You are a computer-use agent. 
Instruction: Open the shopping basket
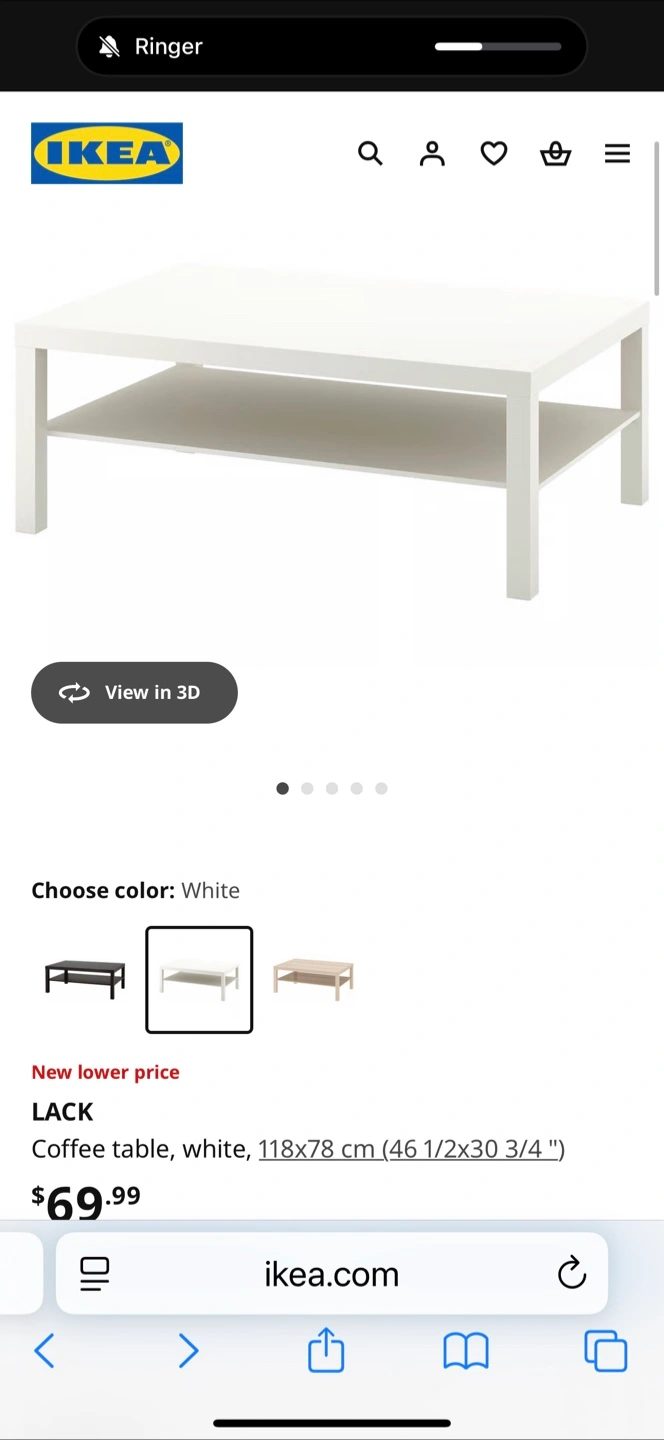pyautogui.click(x=555, y=153)
